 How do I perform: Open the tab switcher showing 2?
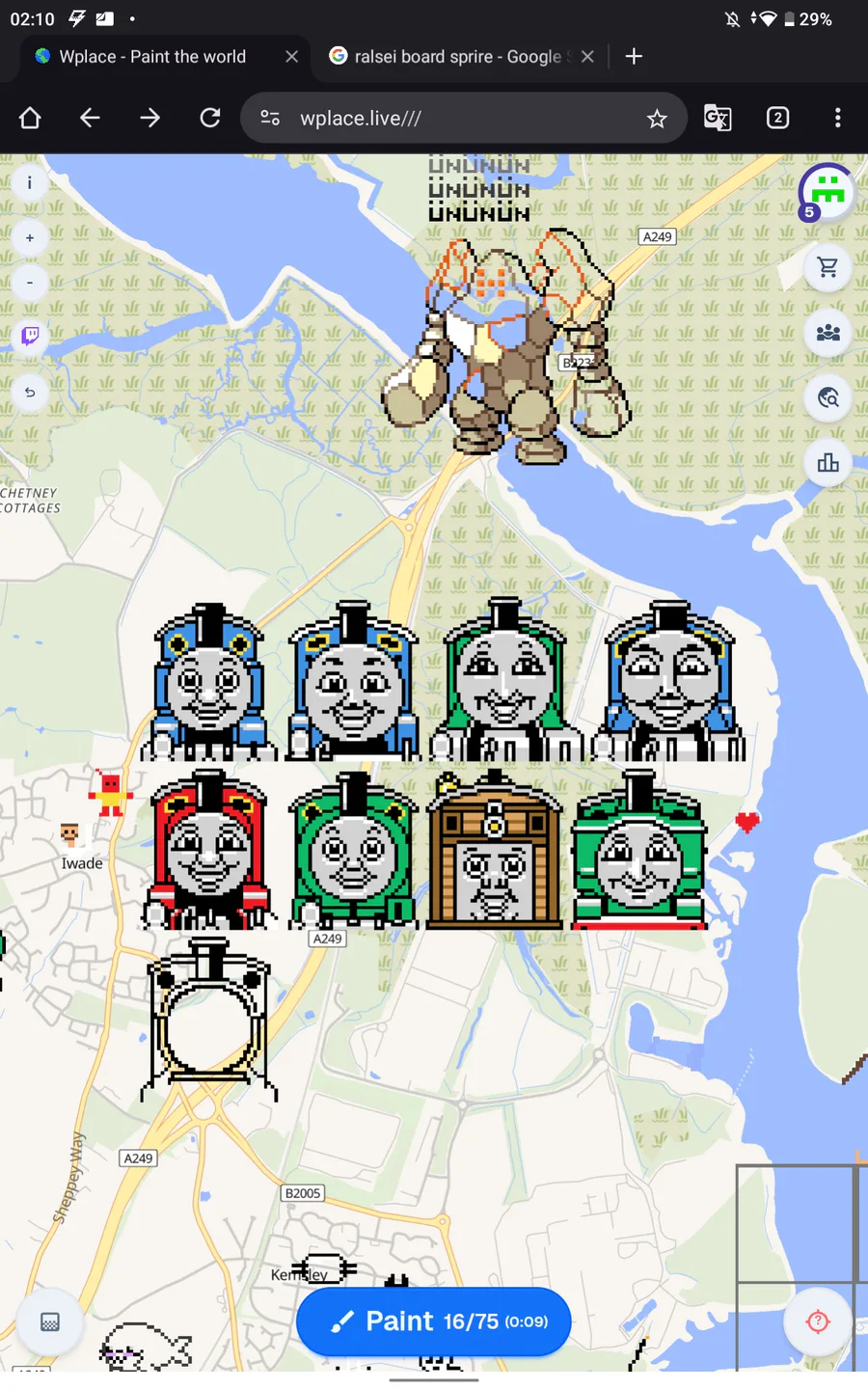[777, 118]
